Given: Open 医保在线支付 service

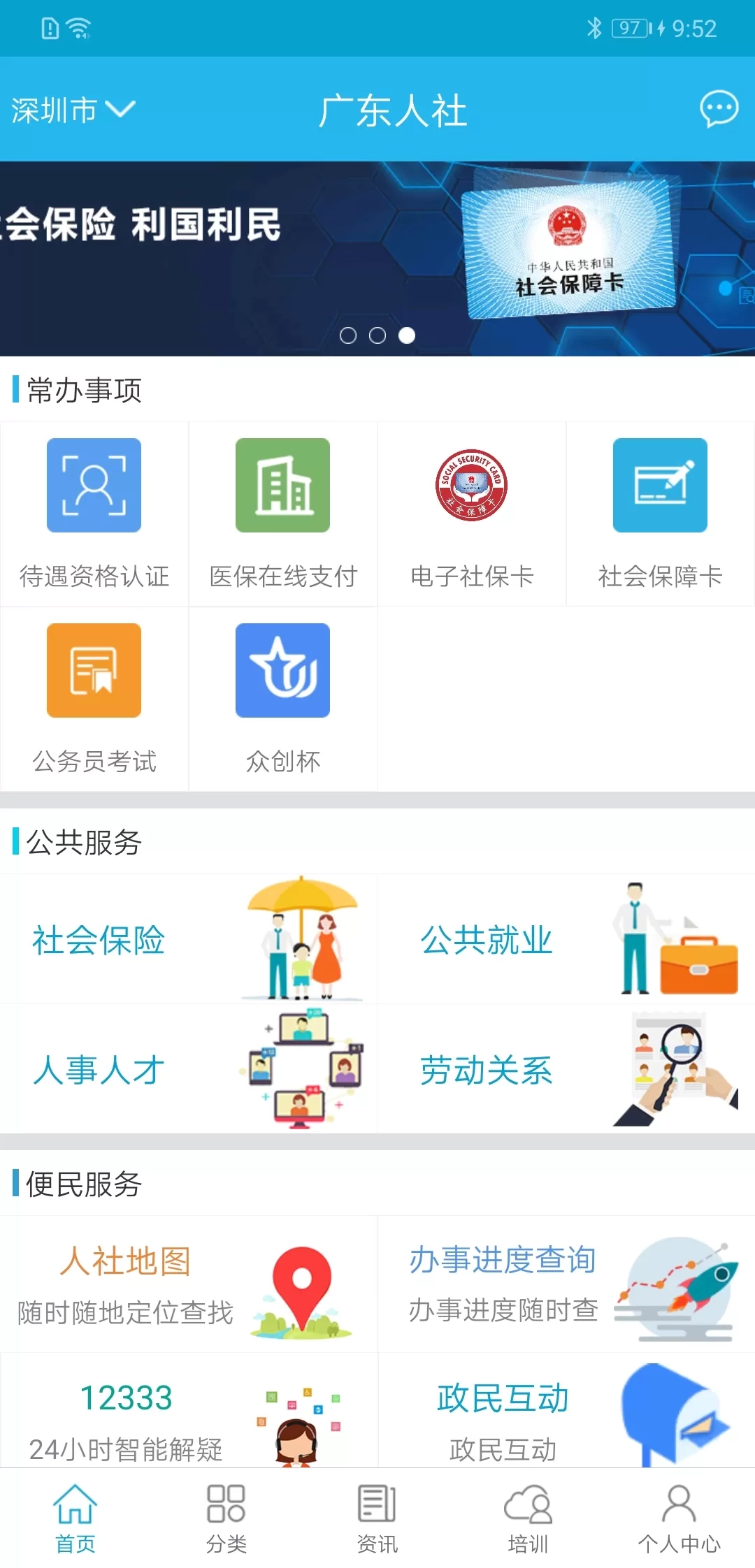Looking at the screenshot, I should point(283,514).
